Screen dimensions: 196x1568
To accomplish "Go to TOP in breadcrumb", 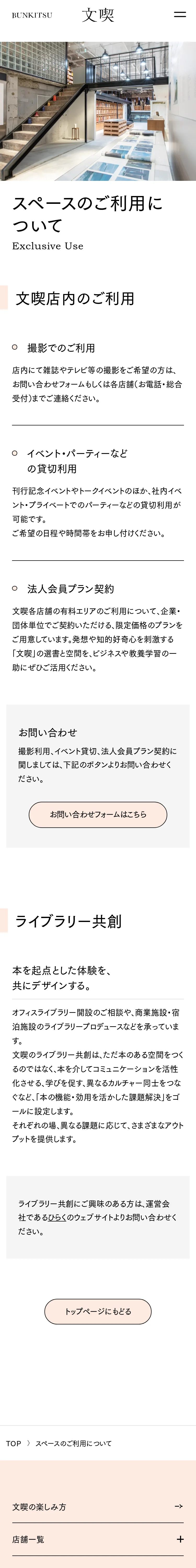I will (13, 1443).
